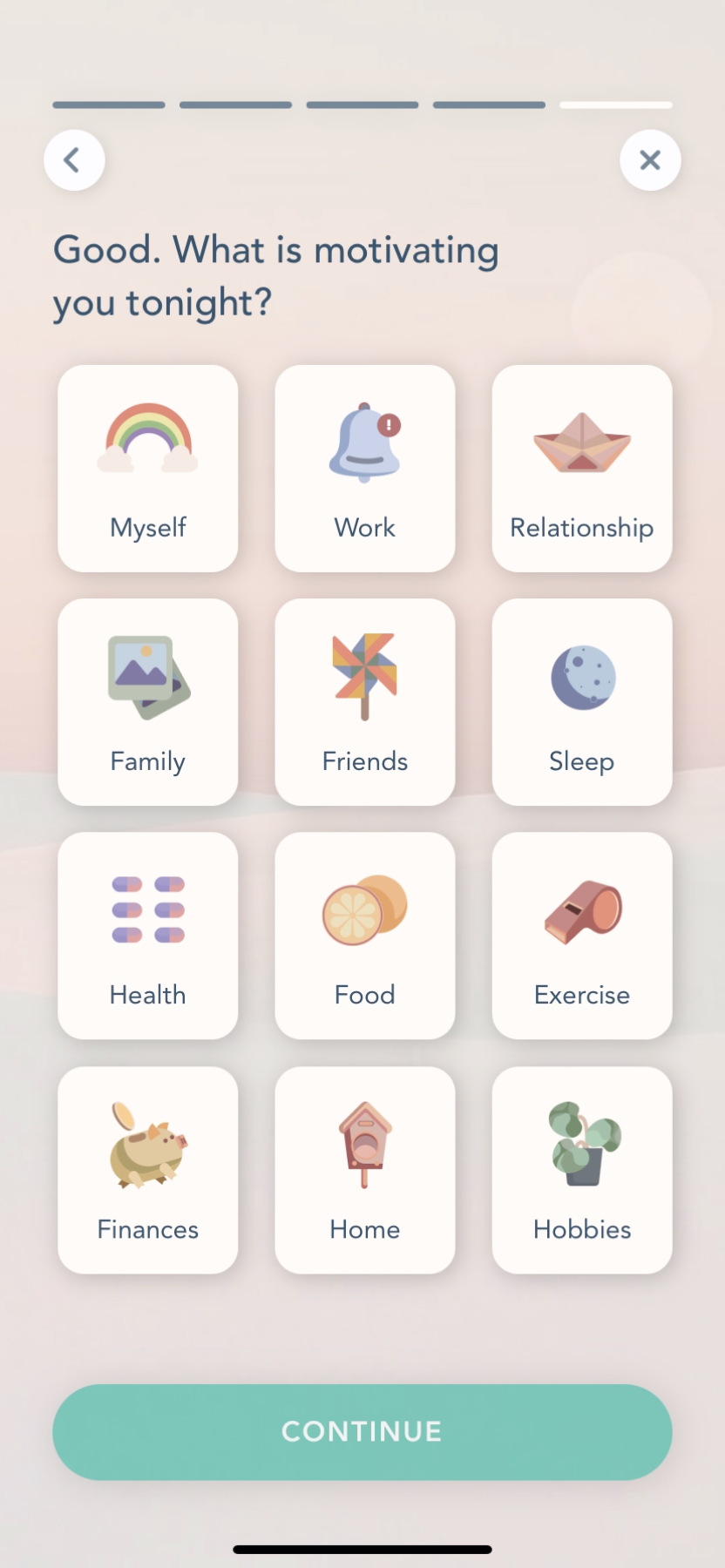
Task: Tap the bell icon on the Work card
Action: pos(364,442)
